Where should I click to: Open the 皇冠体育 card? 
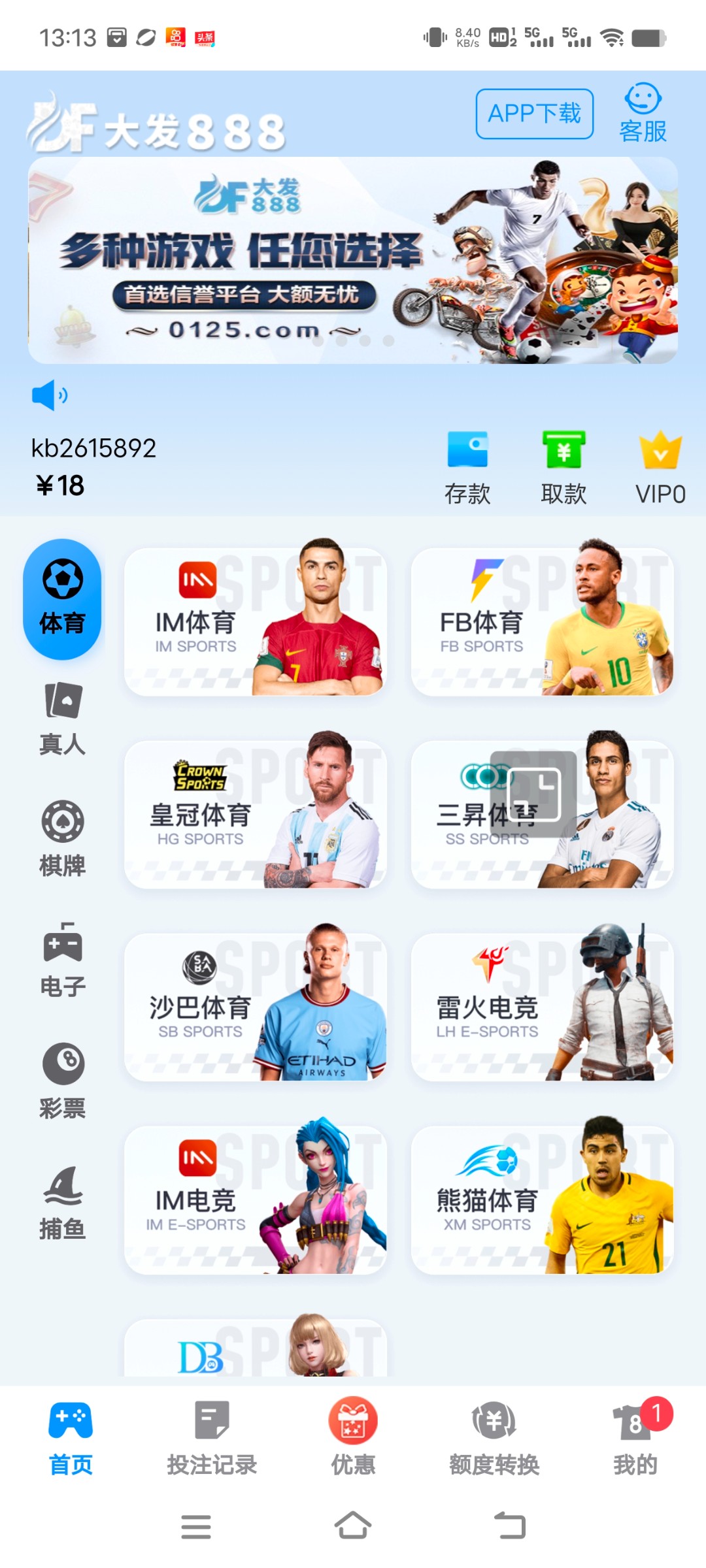click(256, 815)
